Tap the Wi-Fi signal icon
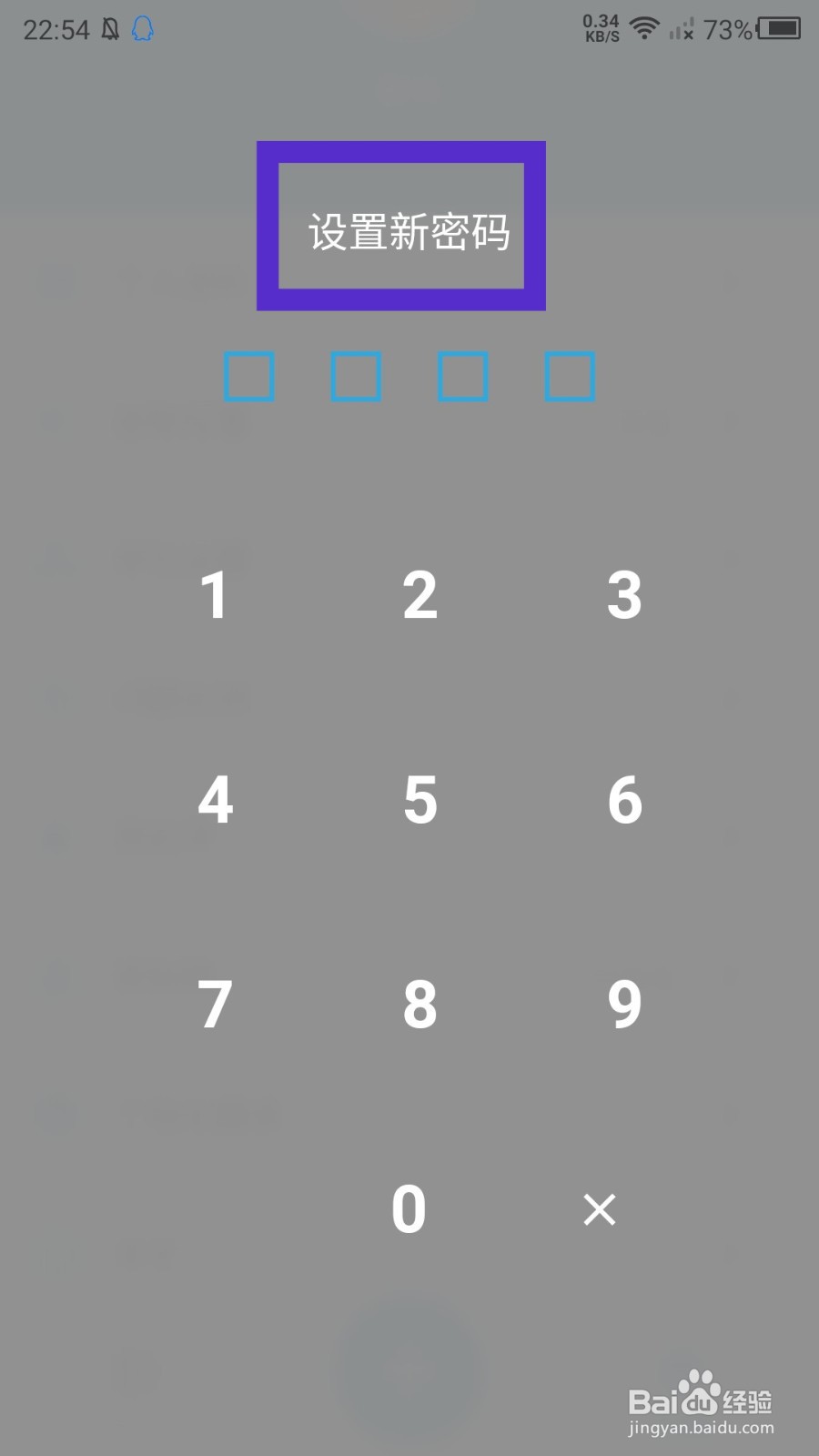819x1456 pixels. point(644,27)
